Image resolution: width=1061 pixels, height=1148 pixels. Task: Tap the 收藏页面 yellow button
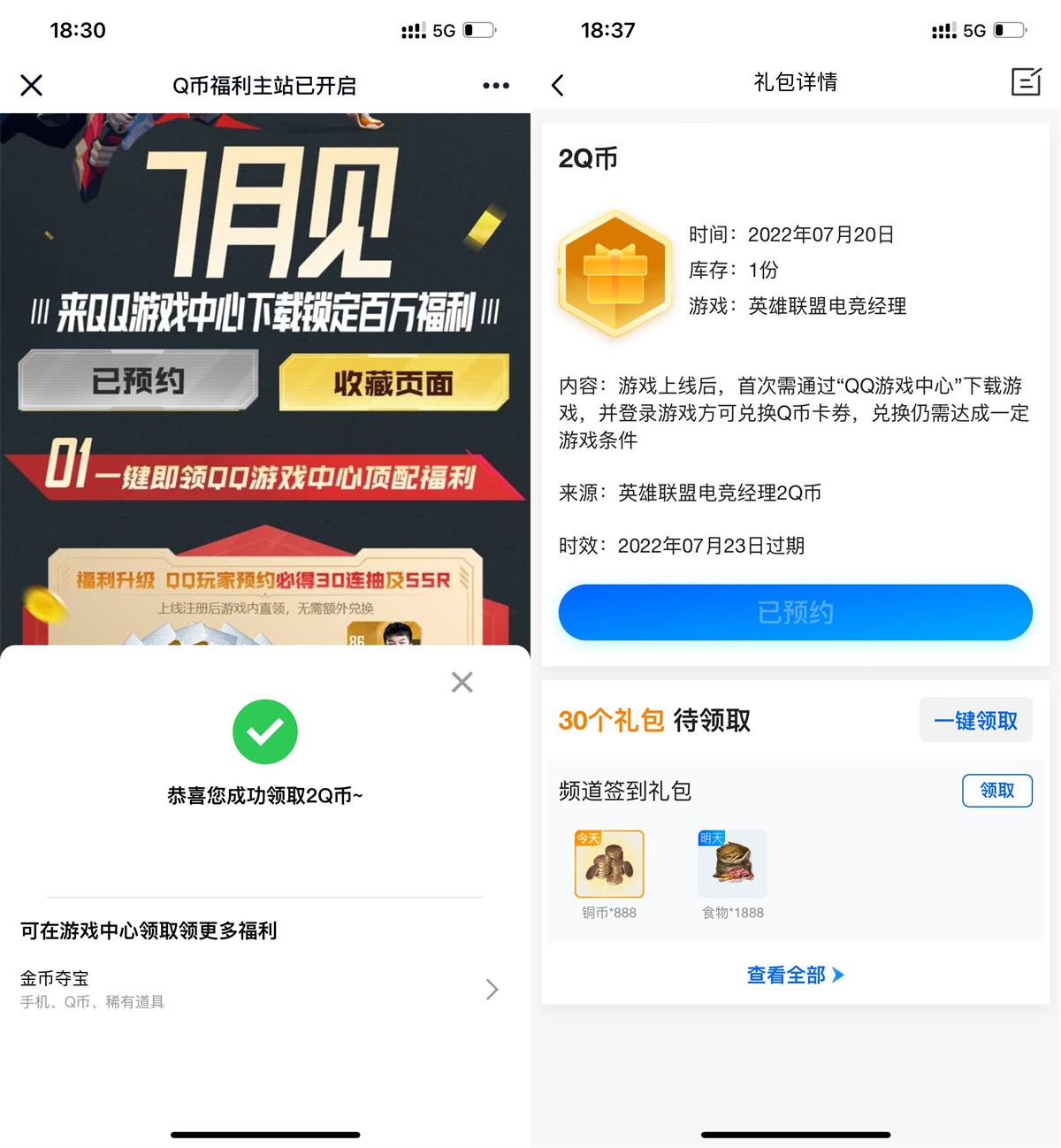pyautogui.click(x=393, y=383)
